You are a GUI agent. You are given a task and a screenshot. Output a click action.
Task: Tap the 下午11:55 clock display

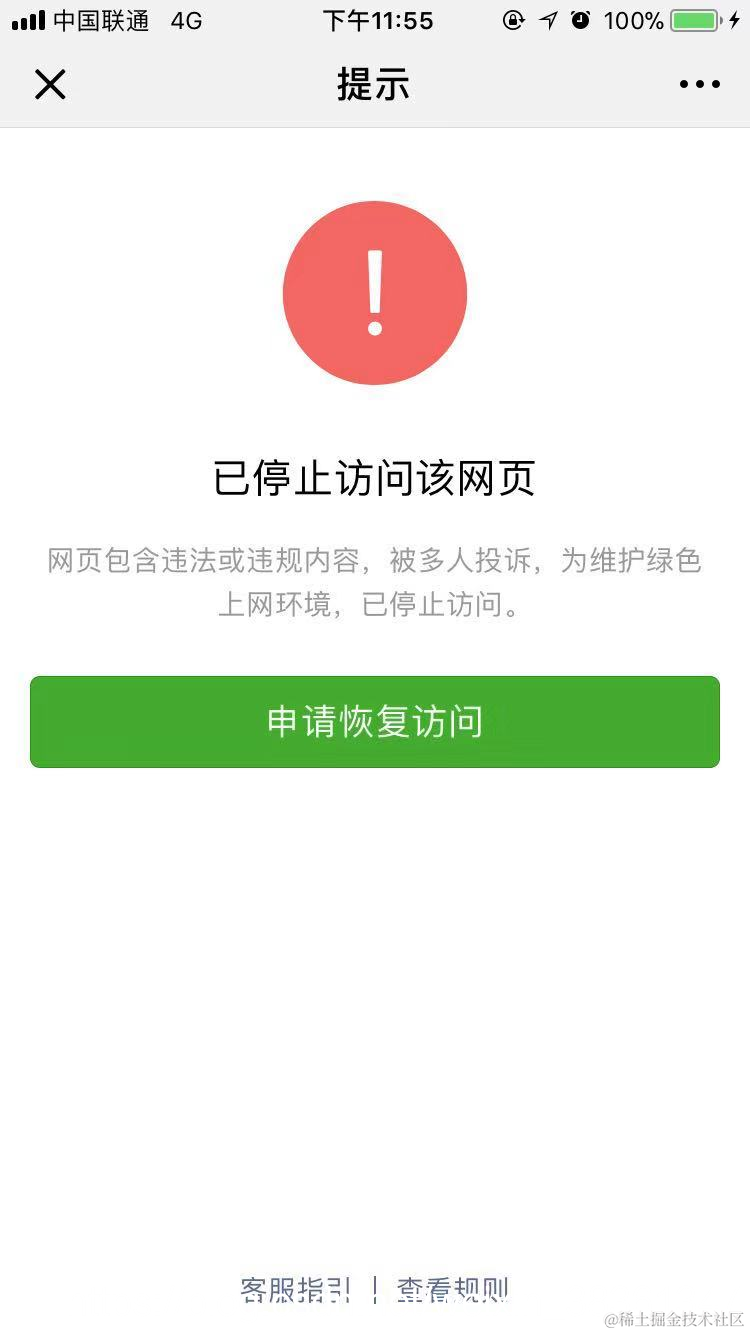375,20
